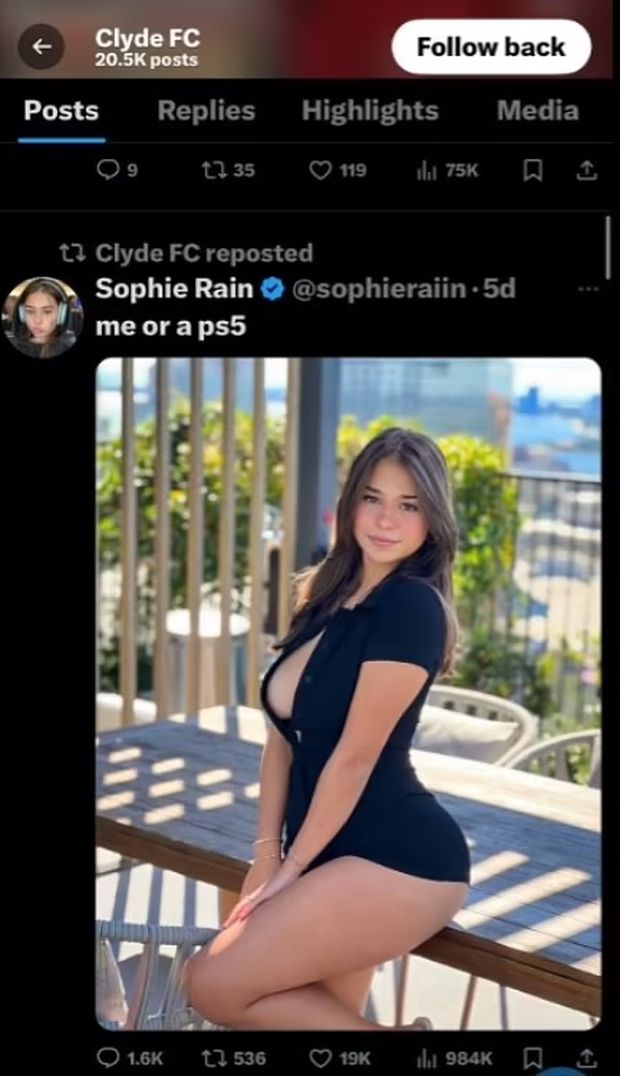Follow back Clyde FC
620x1076 pixels.
(490, 47)
